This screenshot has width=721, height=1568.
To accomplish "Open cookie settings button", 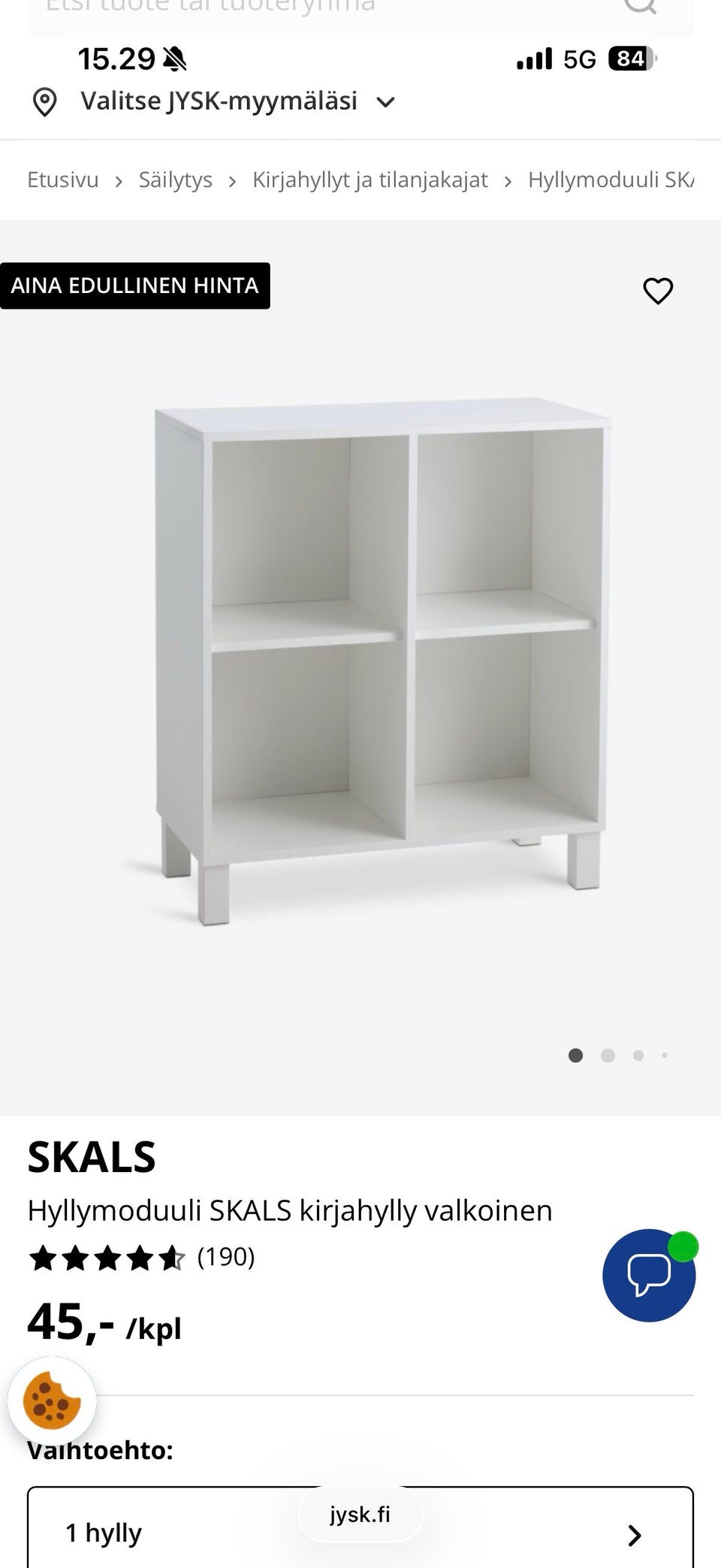I will tap(52, 1400).
